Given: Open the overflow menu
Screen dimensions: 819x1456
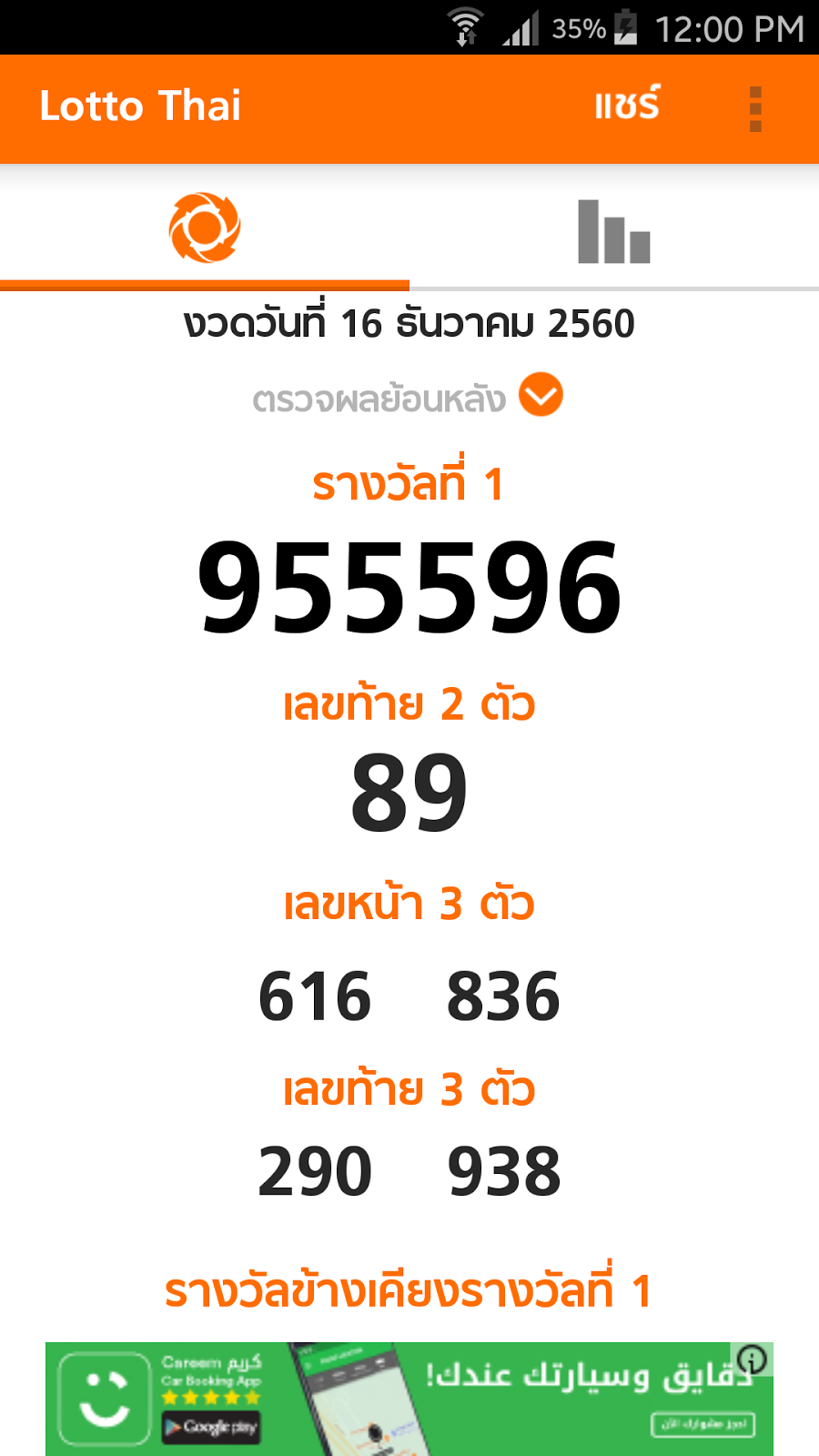Looking at the screenshot, I should 754,109.
